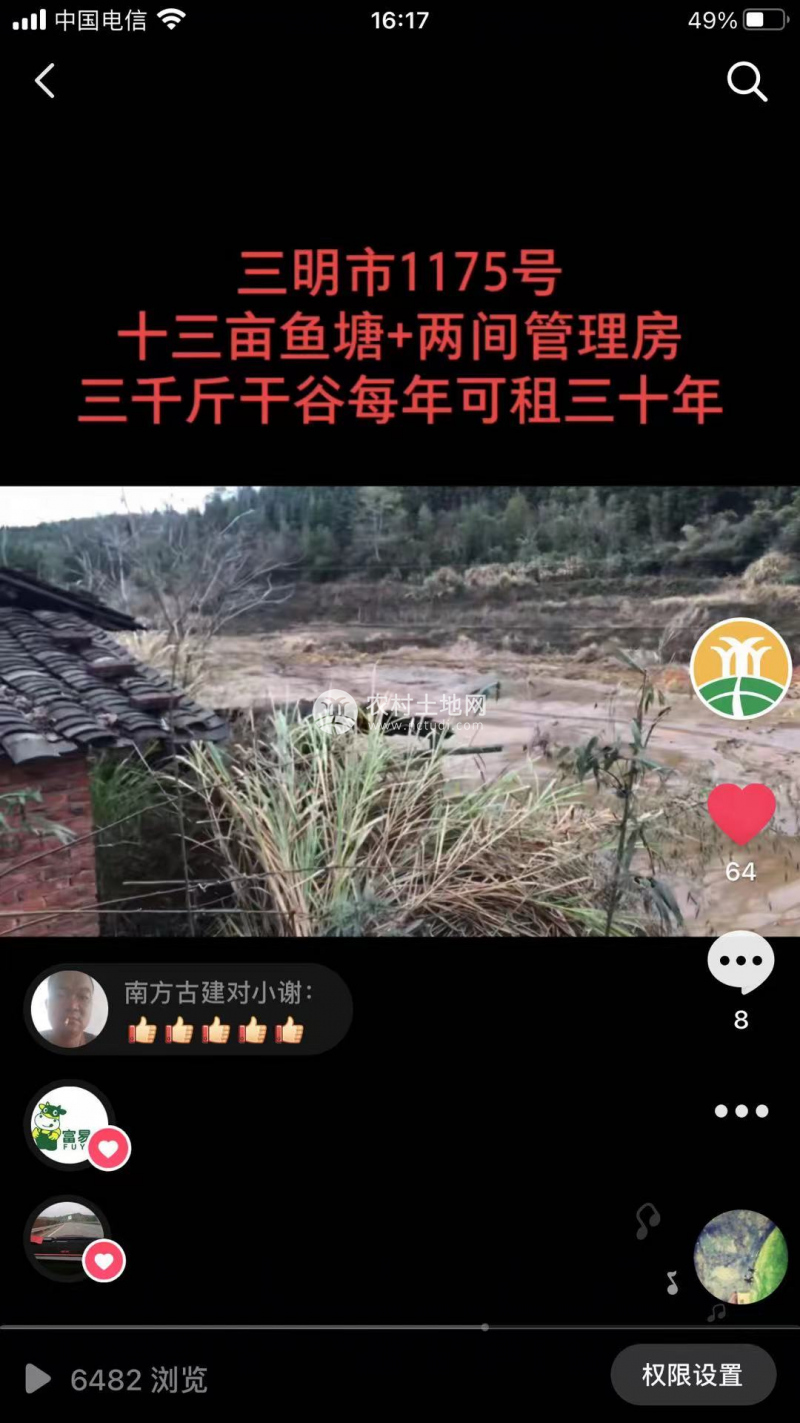Pause the playing video
The height and width of the screenshot is (1423, 800).
(x=400, y=710)
